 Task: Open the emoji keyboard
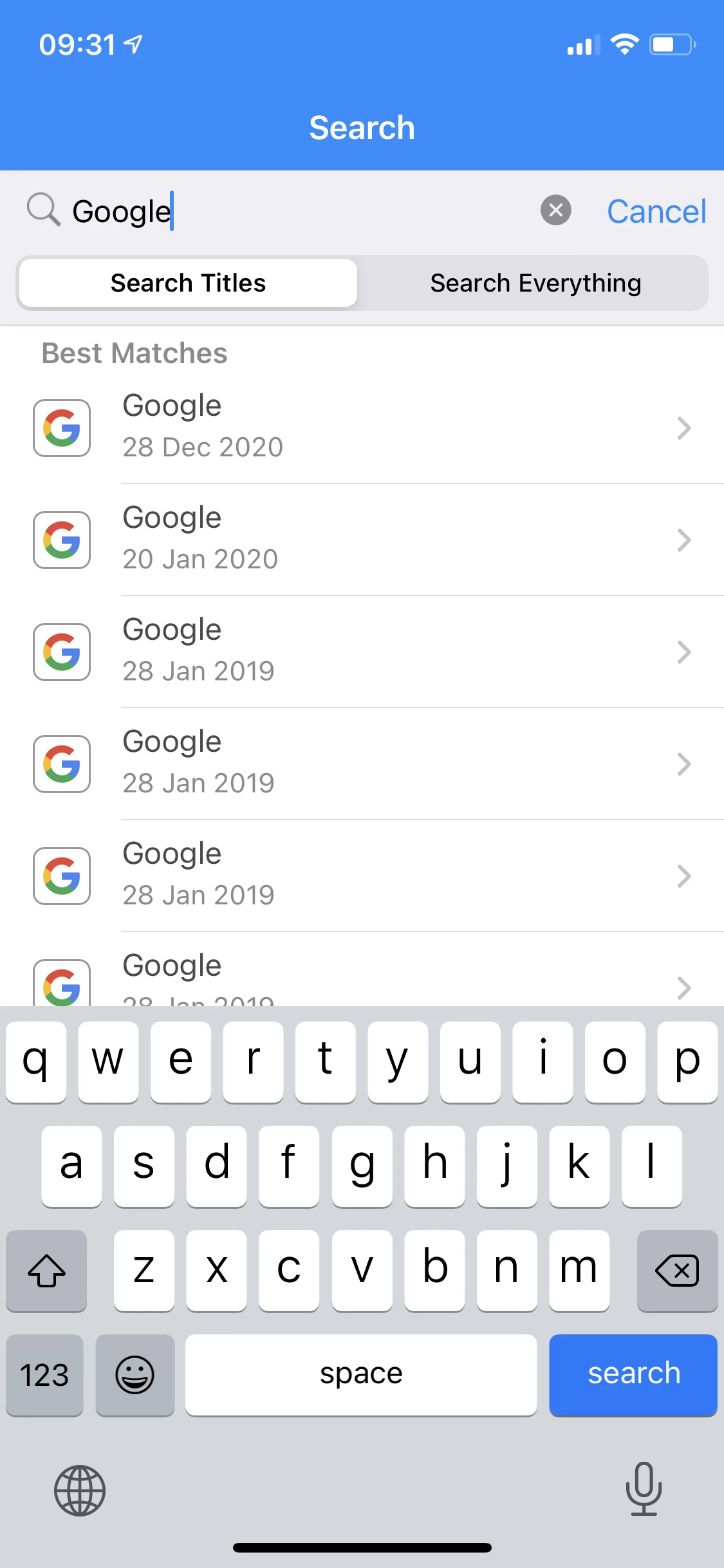(x=135, y=1374)
